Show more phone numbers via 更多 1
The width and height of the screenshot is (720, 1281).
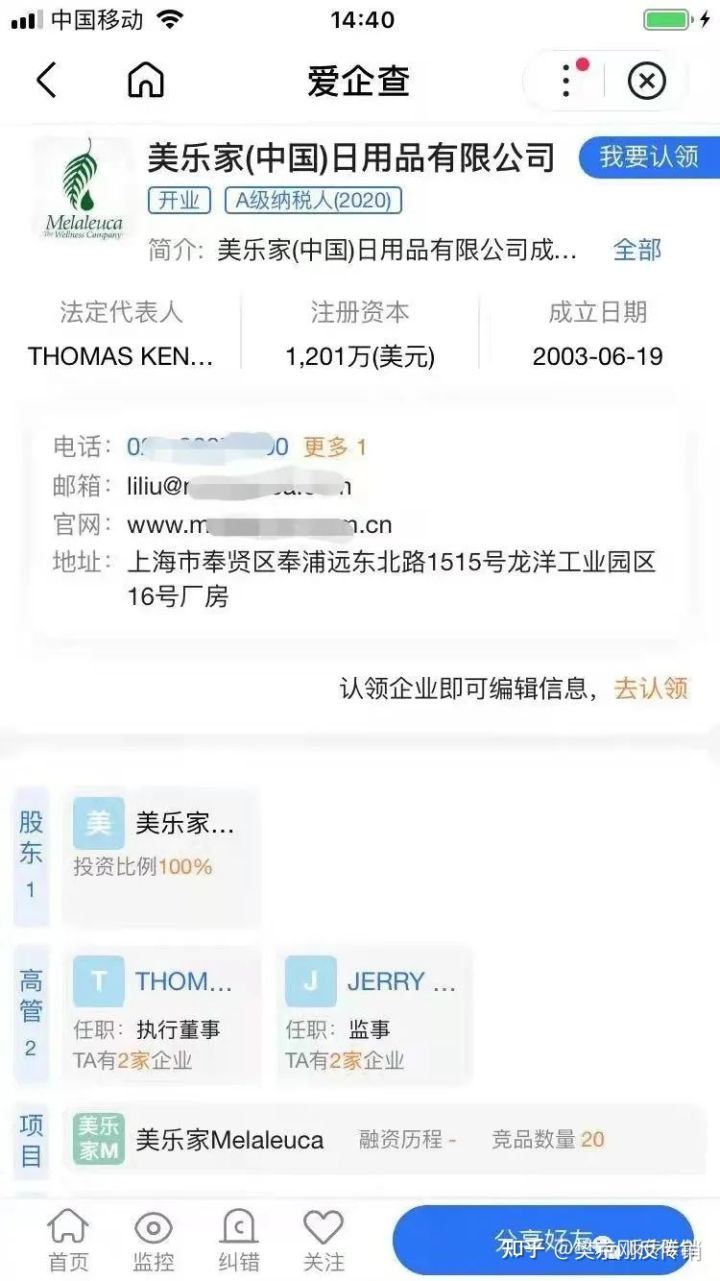pyautogui.click(x=335, y=447)
